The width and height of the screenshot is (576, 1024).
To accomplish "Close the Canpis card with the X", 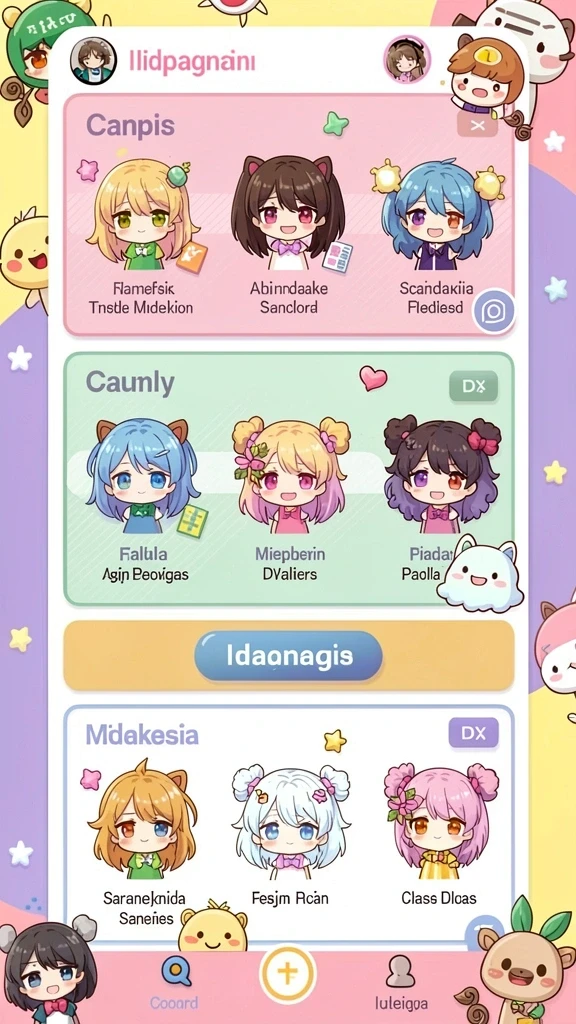I will (477, 123).
